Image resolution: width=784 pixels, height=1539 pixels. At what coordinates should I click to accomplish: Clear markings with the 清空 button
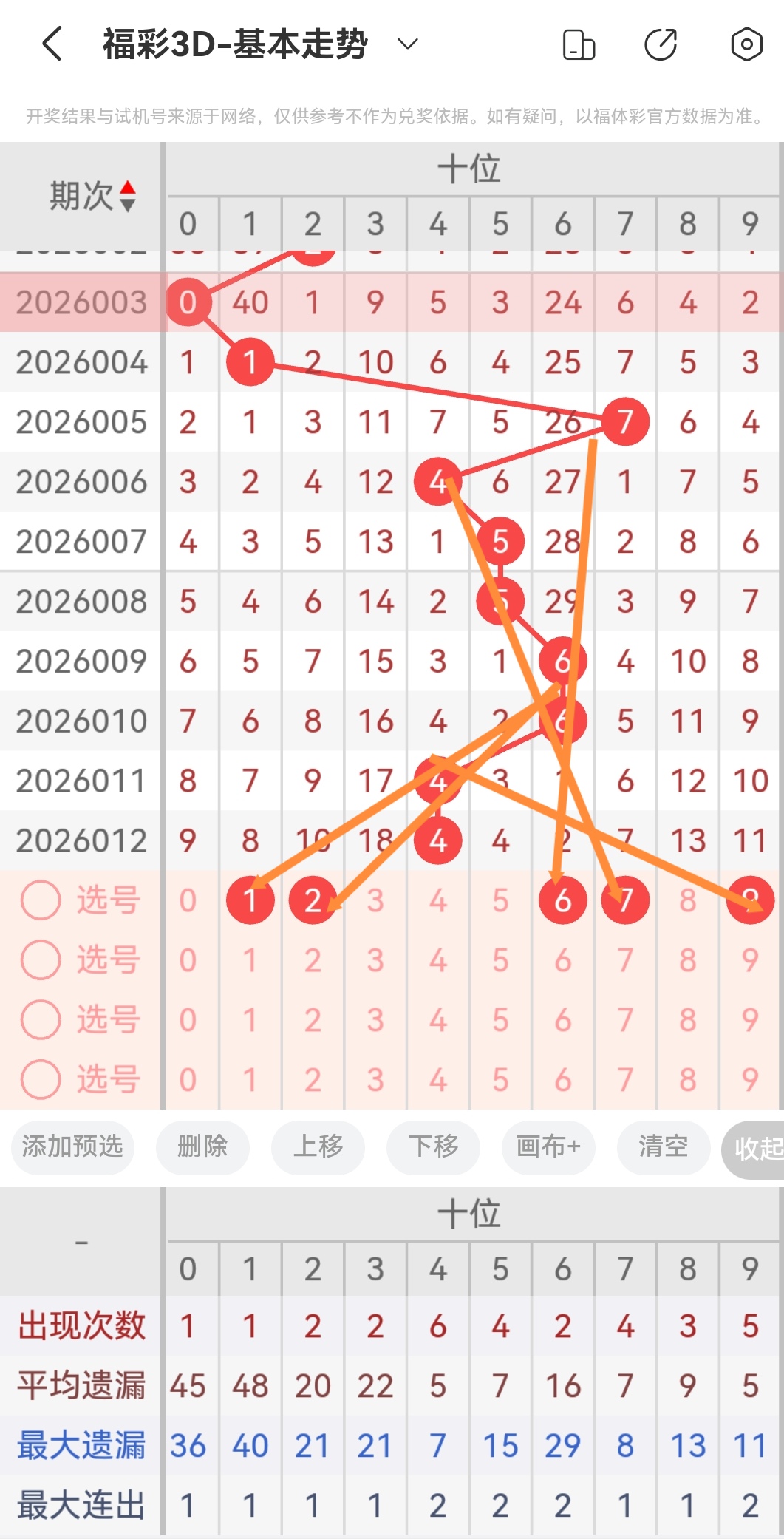click(x=663, y=1147)
